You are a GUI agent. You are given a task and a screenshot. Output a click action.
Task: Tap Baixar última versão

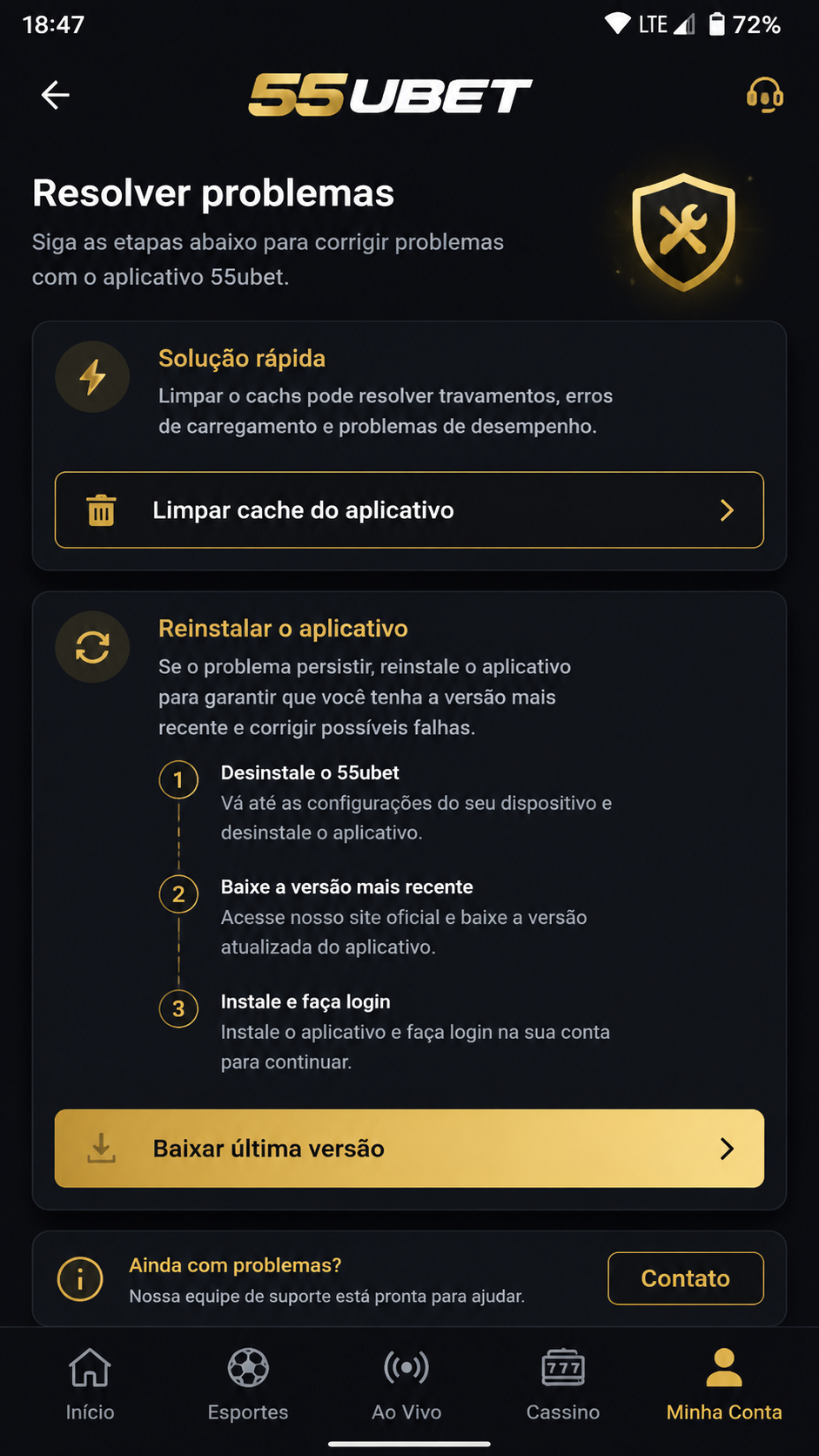pyautogui.click(x=409, y=1149)
